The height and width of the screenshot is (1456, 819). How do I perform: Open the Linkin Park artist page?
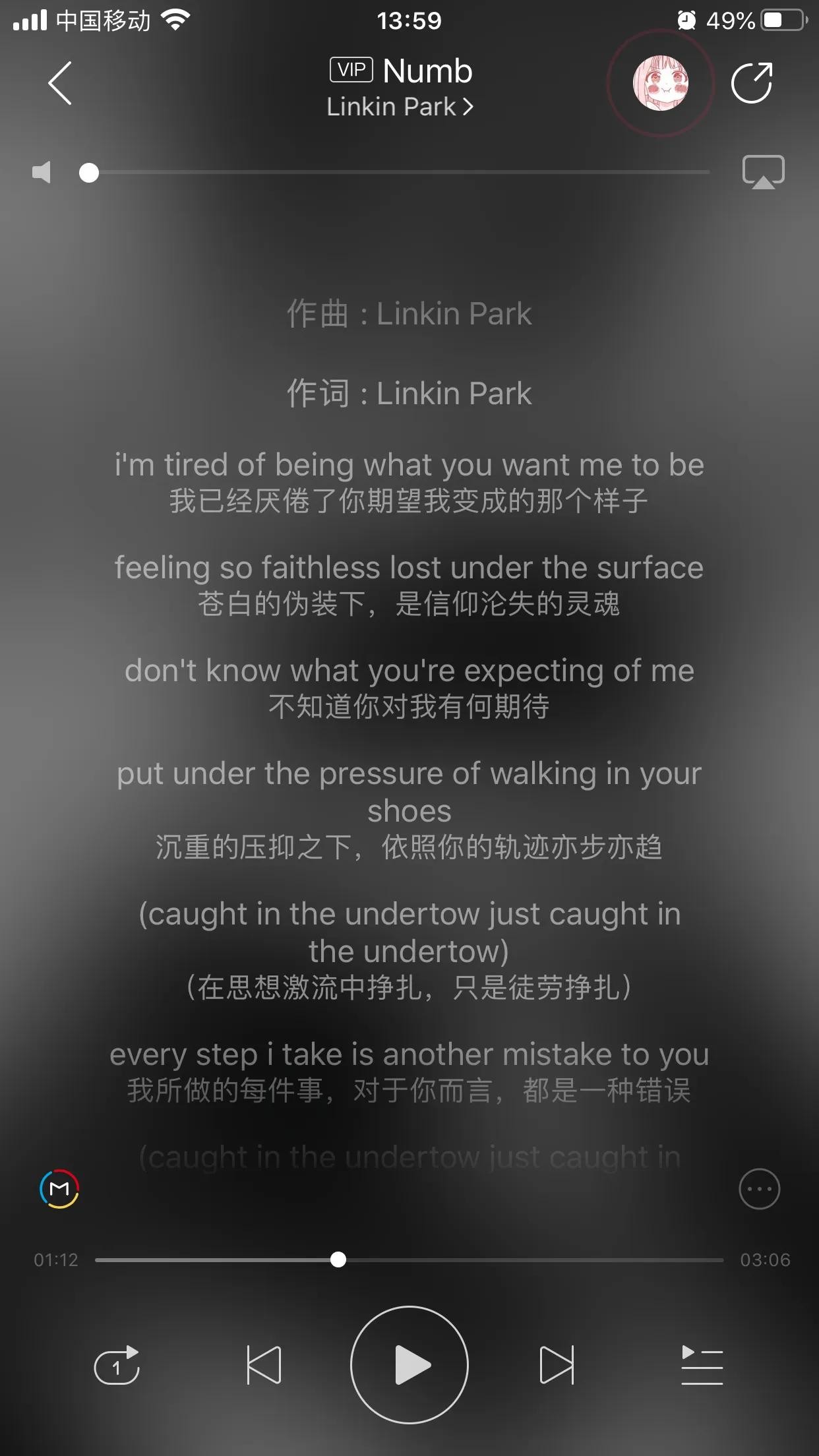coord(400,107)
